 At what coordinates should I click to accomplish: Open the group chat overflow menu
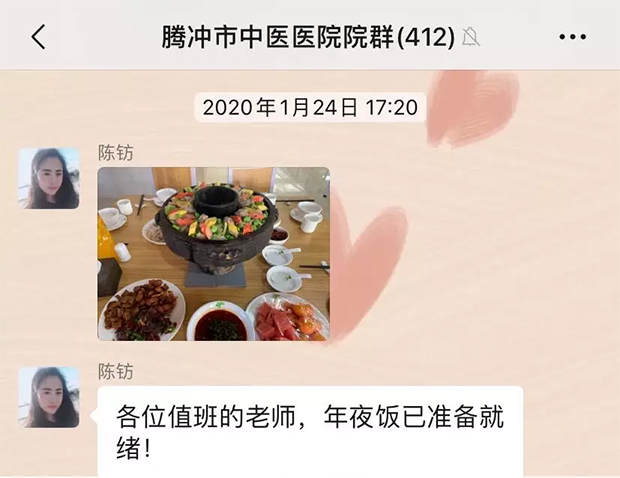point(572,37)
